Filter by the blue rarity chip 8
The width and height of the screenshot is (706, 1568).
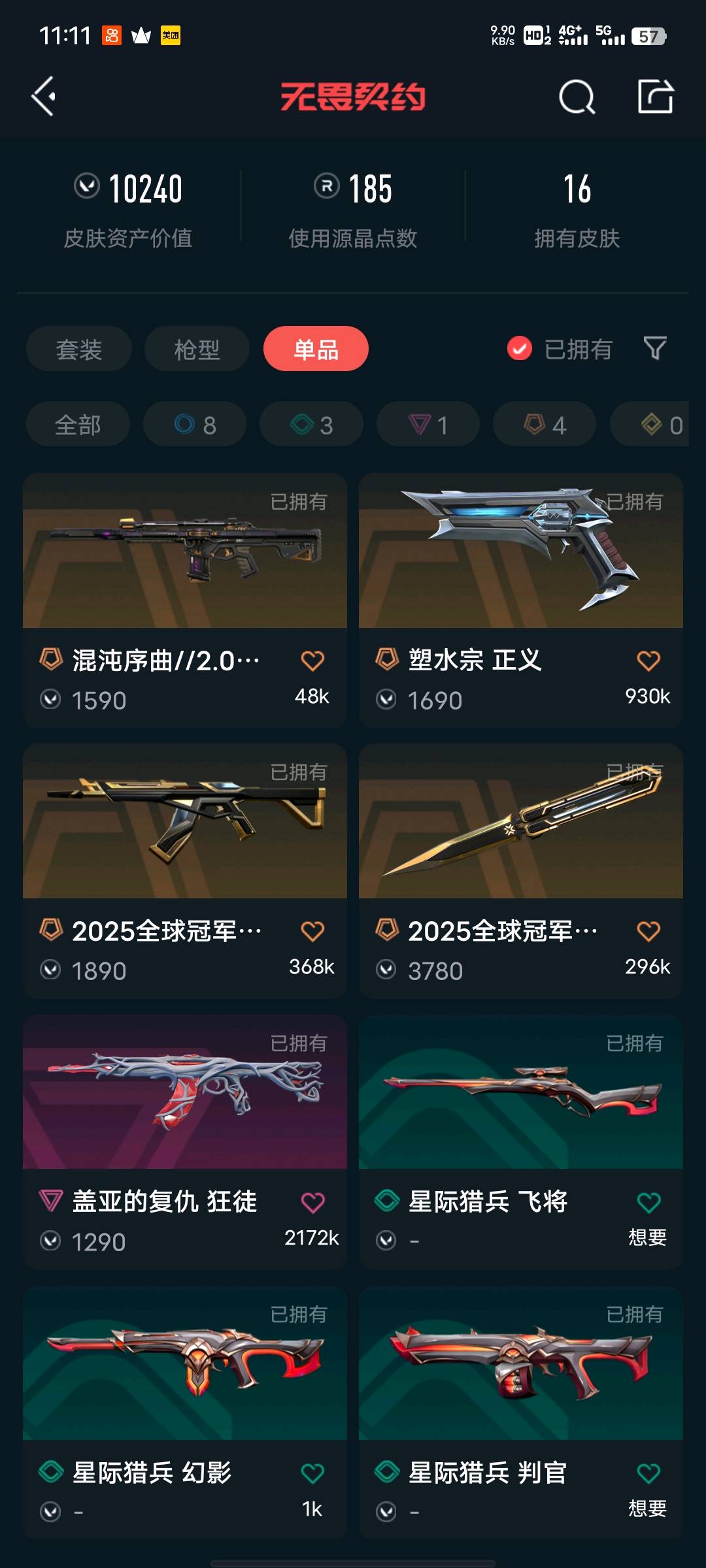pyautogui.click(x=195, y=425)
